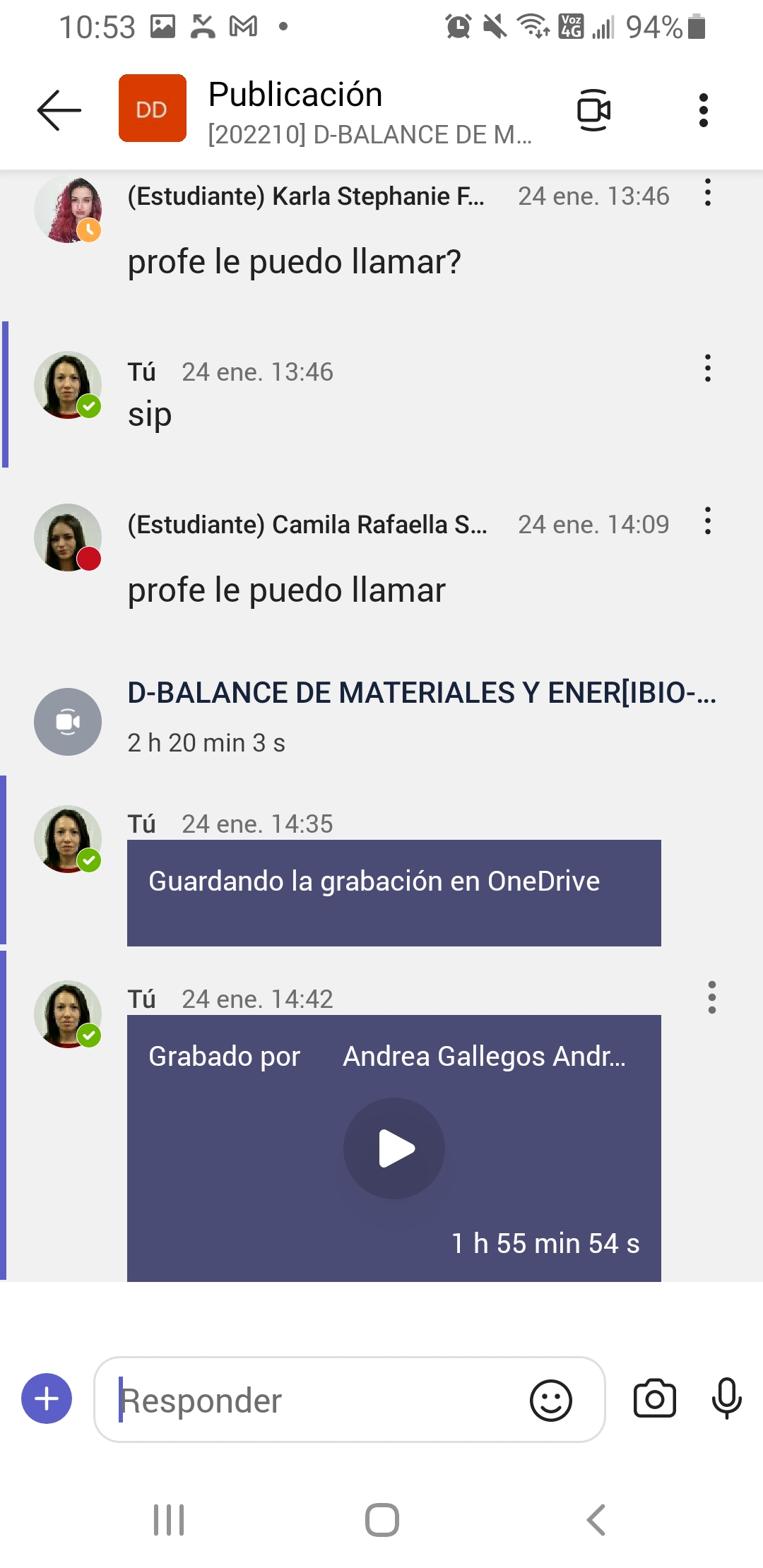Go to the Android home screen
The image size is (763, 1568).
click(x=381, y=1520)
